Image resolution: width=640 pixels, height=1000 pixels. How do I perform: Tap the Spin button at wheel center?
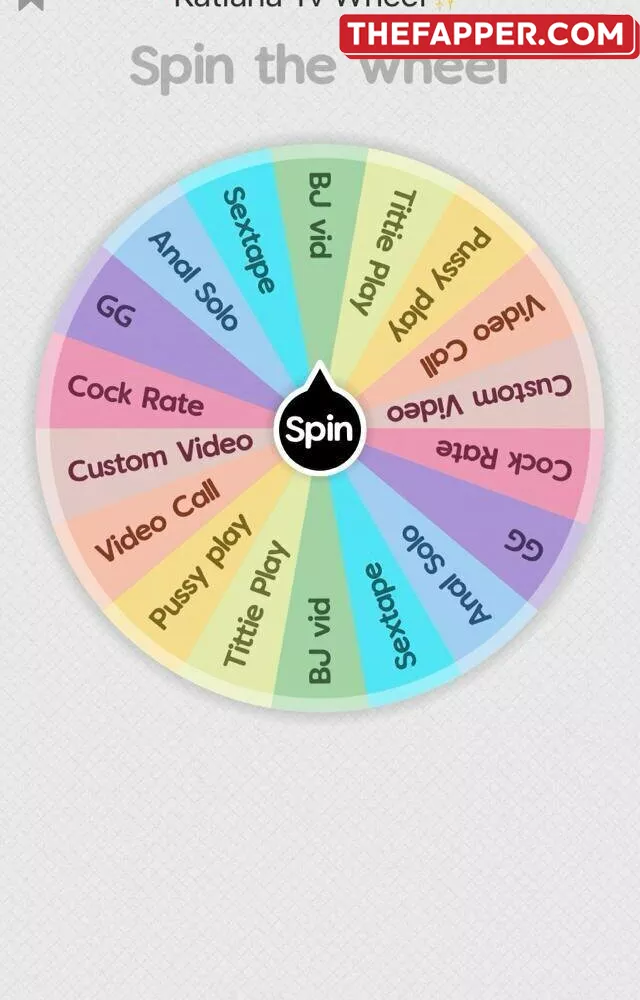[319, 429]
